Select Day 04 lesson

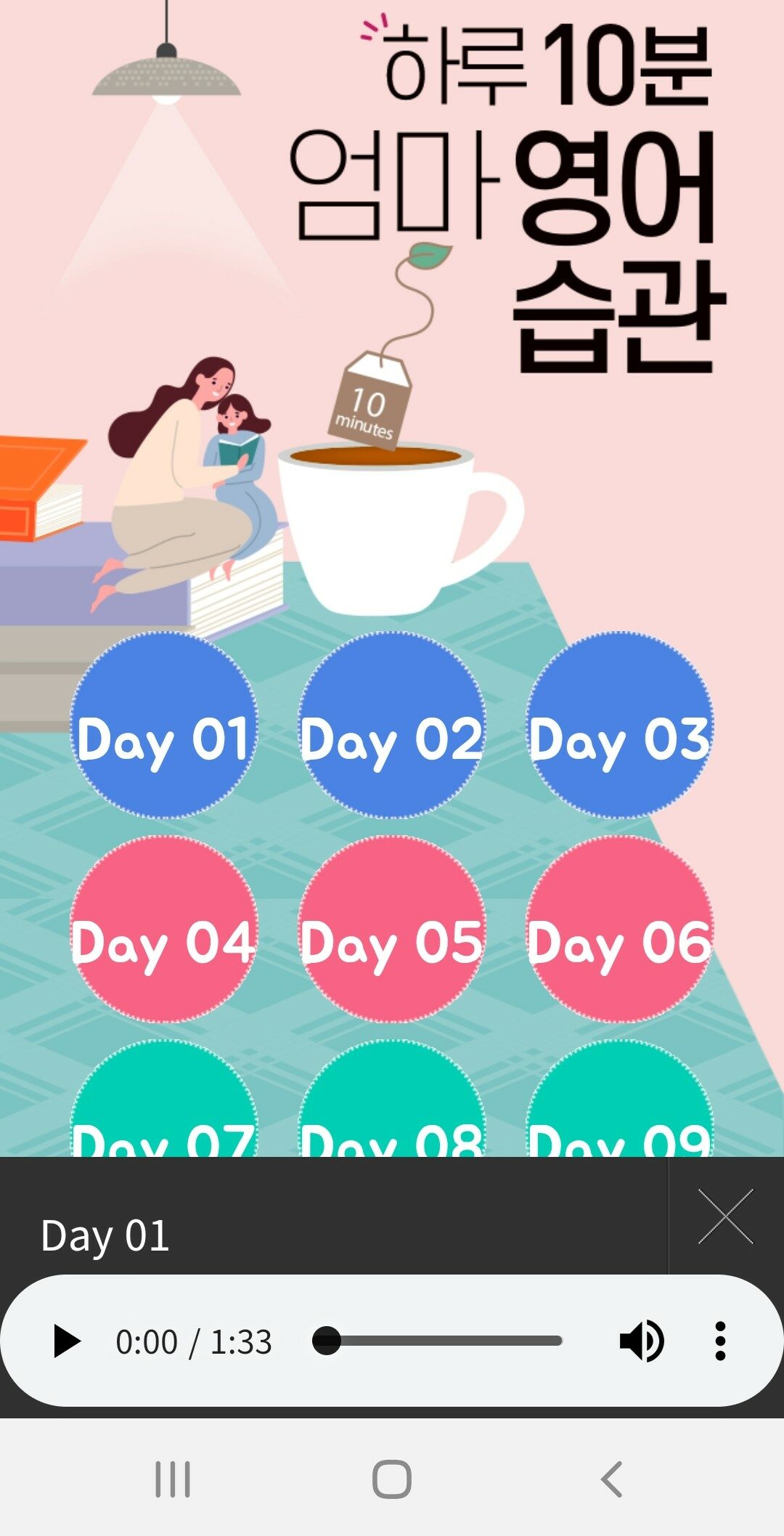(x=164, y=930)
